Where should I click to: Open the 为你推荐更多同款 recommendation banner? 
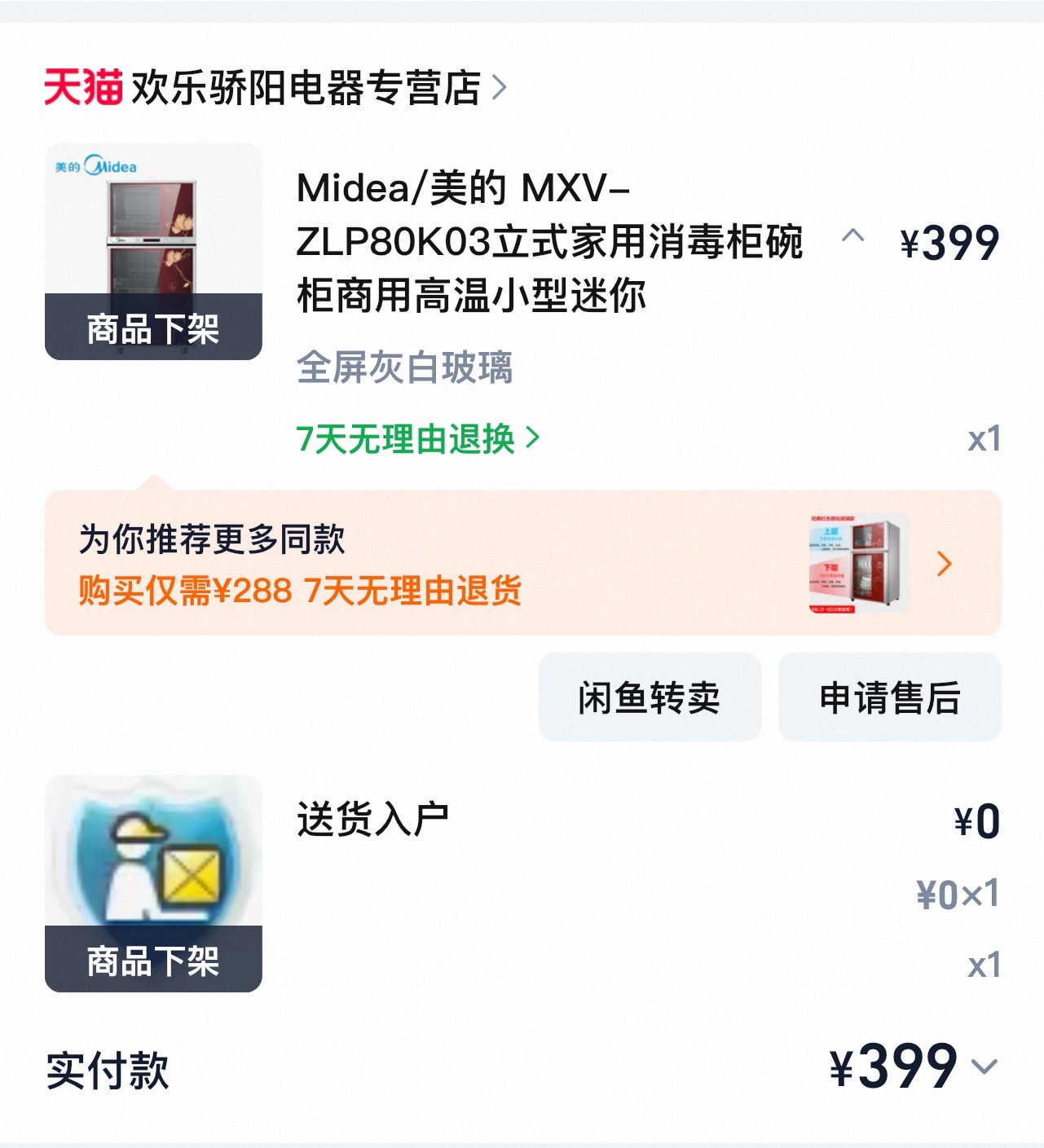[x=522, y=563]
